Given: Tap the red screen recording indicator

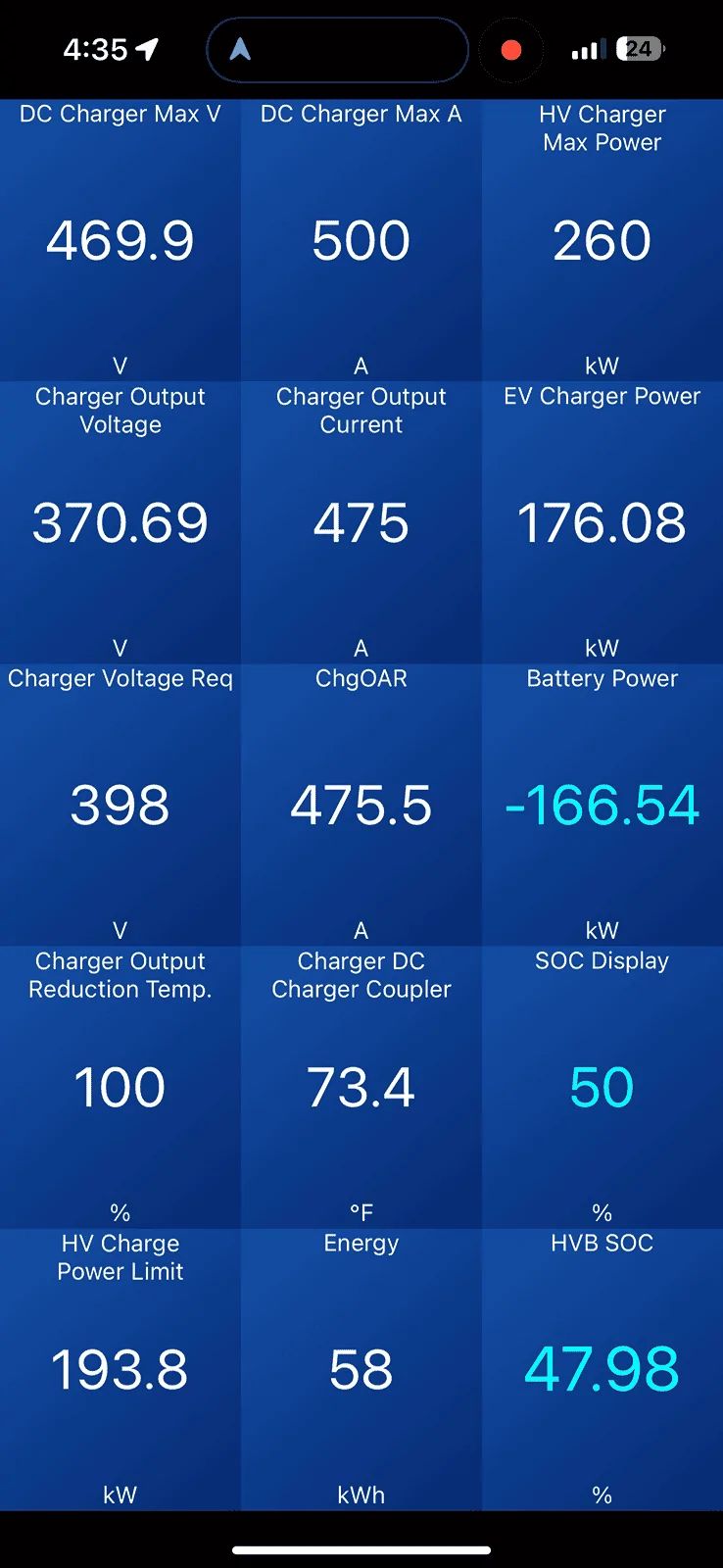Looking at the screenshot, I should coord(511,49).
